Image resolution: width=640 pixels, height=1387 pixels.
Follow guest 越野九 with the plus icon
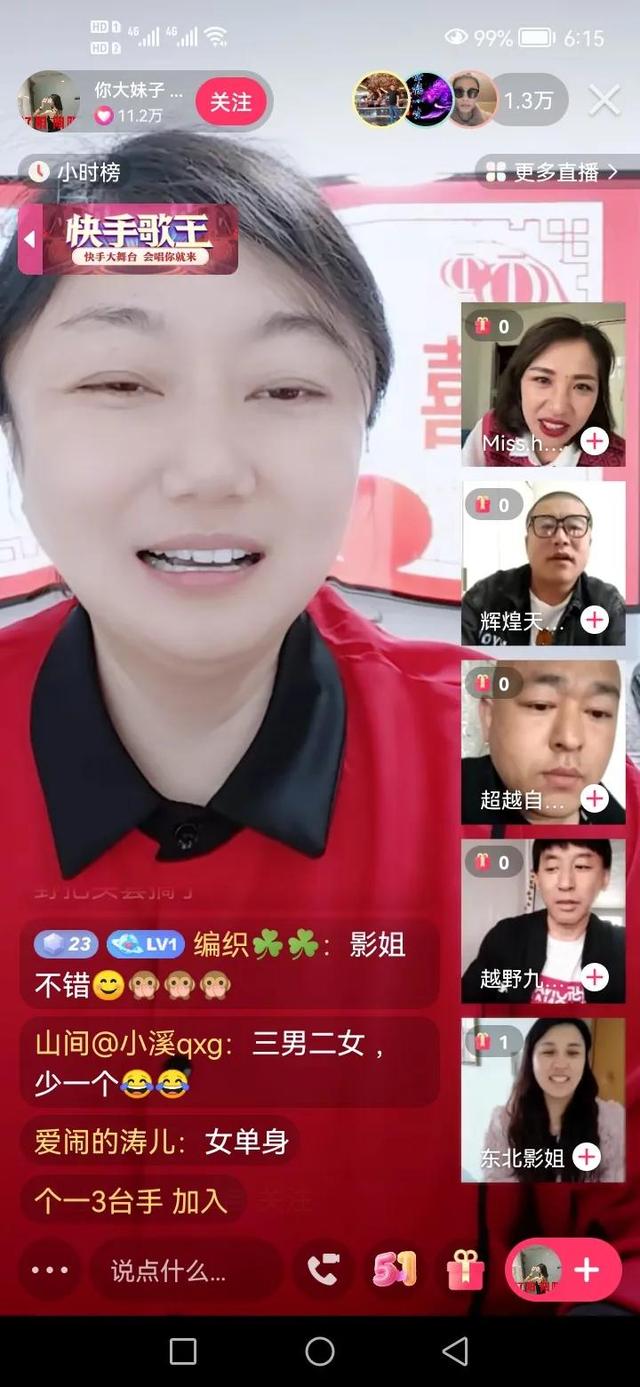point(595,977)
